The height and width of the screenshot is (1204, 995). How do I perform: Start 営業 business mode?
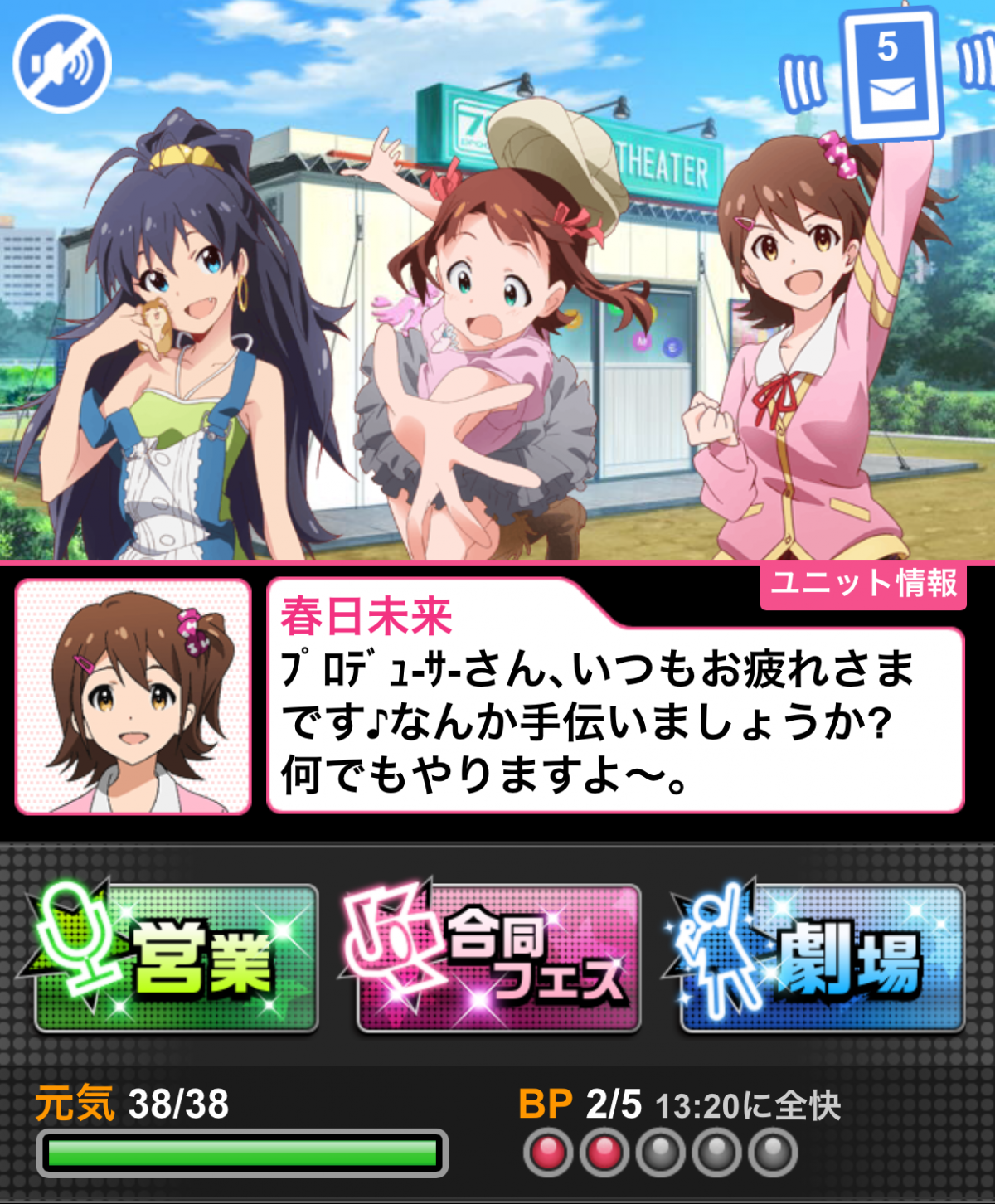coord(176,959)
